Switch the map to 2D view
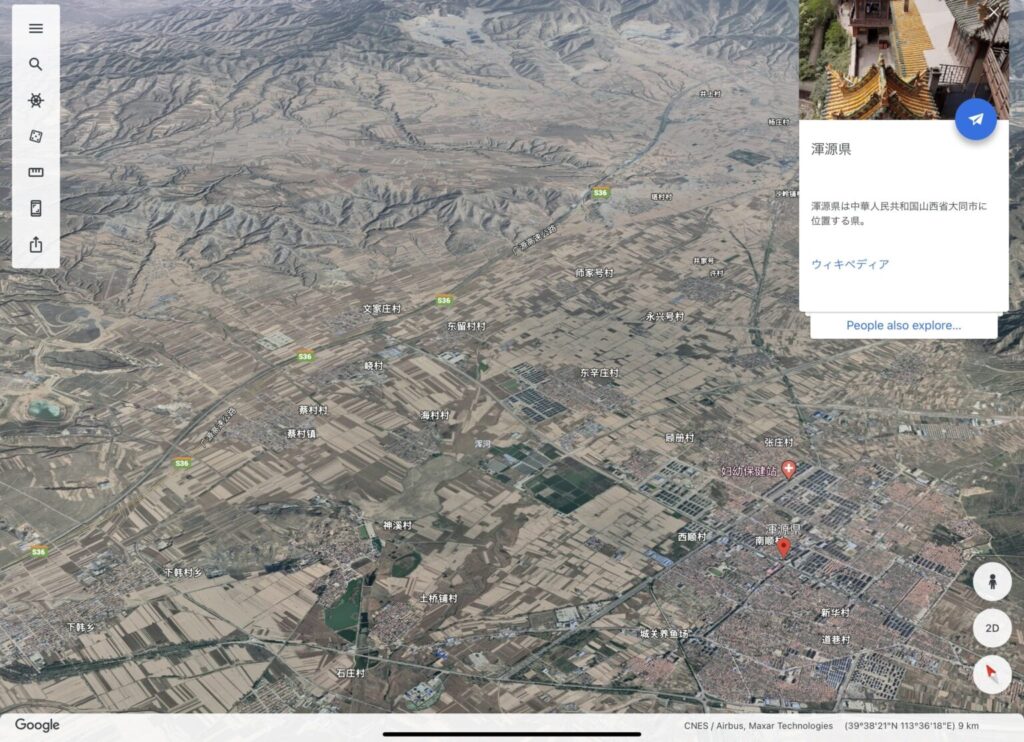 991,628
